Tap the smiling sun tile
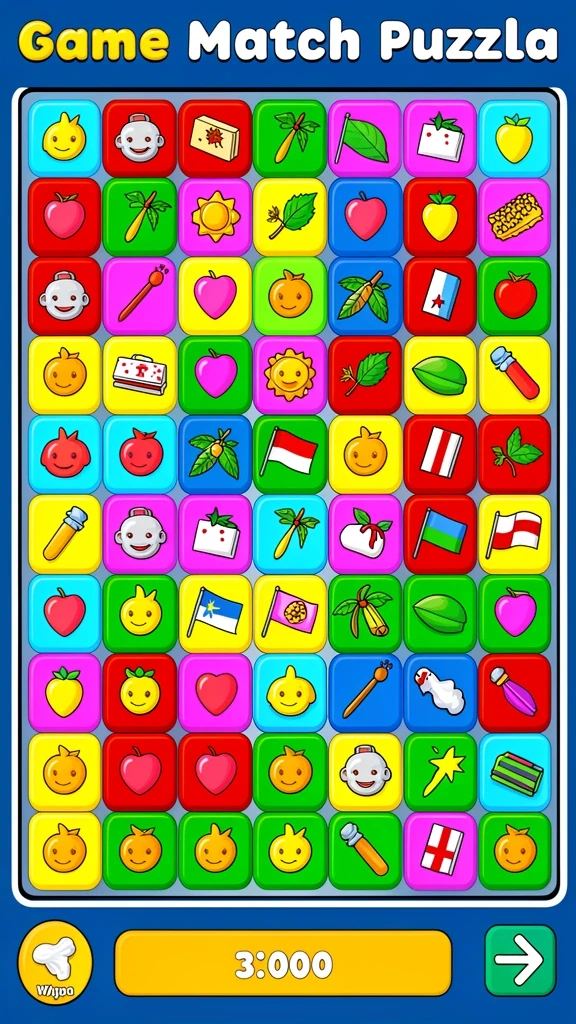The image size is (576, 1024). tap(290, 376)
